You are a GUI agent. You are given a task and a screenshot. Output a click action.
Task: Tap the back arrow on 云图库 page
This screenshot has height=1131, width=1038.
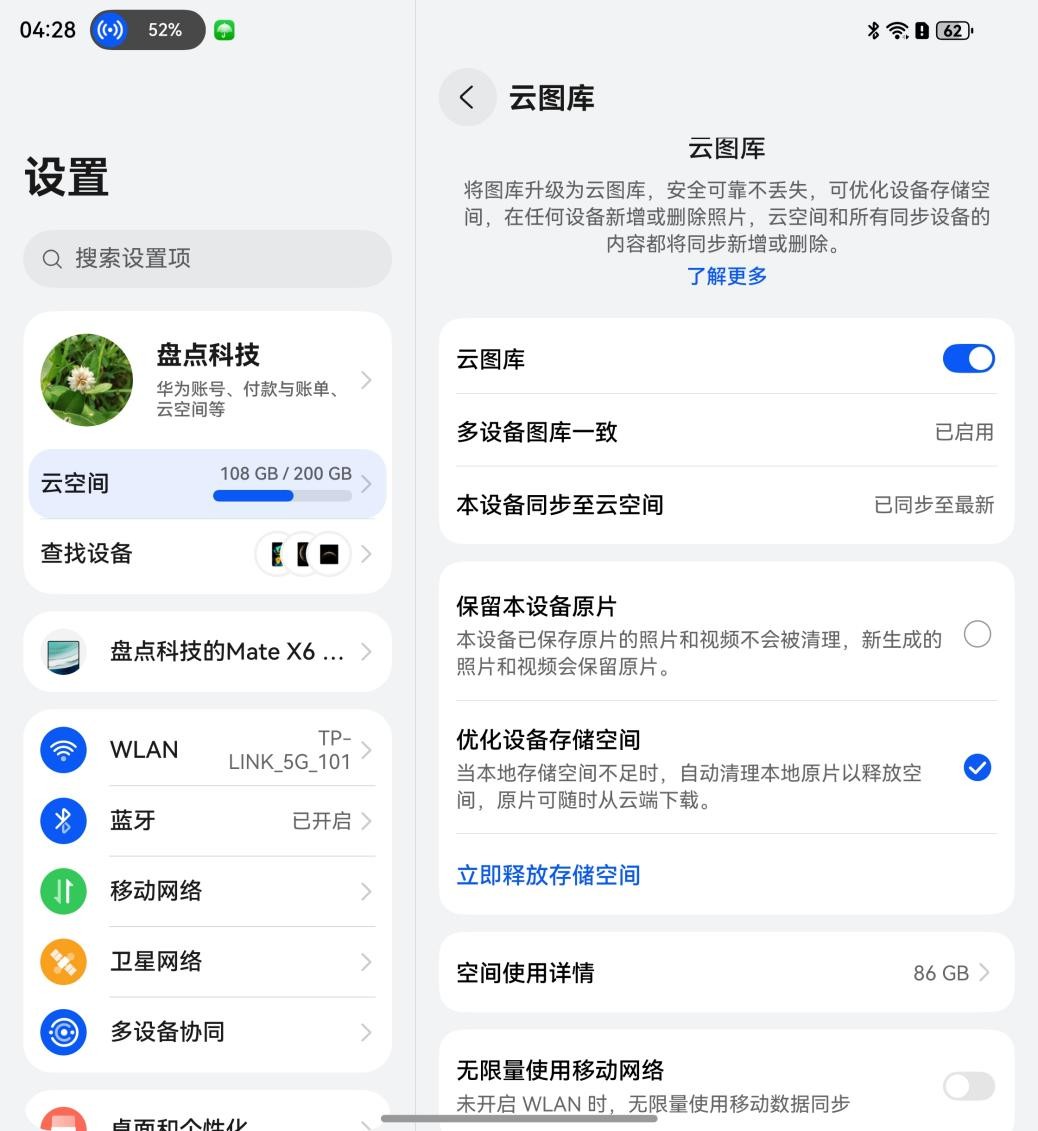coord(466,97)
